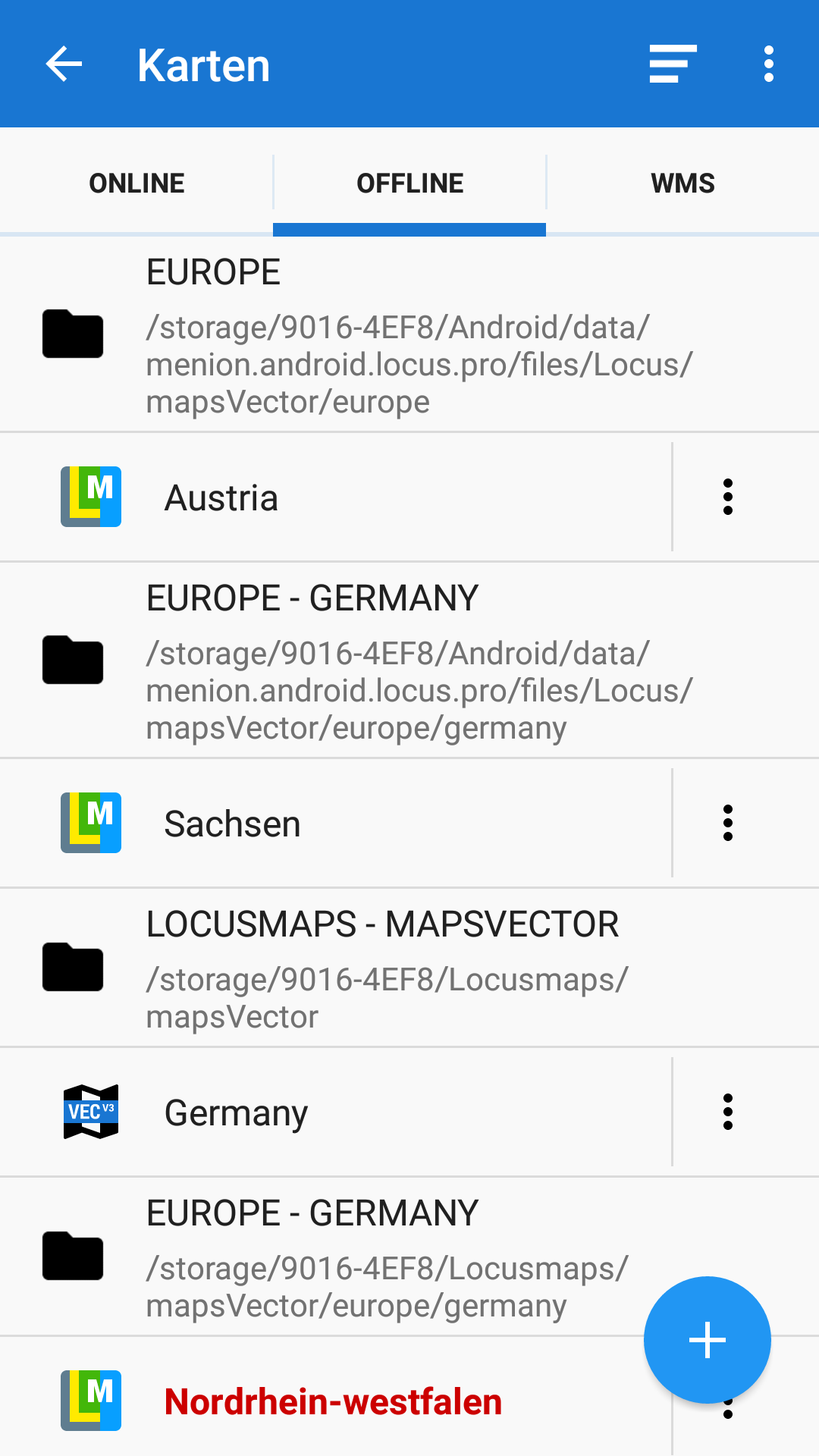Select the Austria map
Image resolution: width=819 pixels, height=1456 pixels.
click(x=334, y=497)
